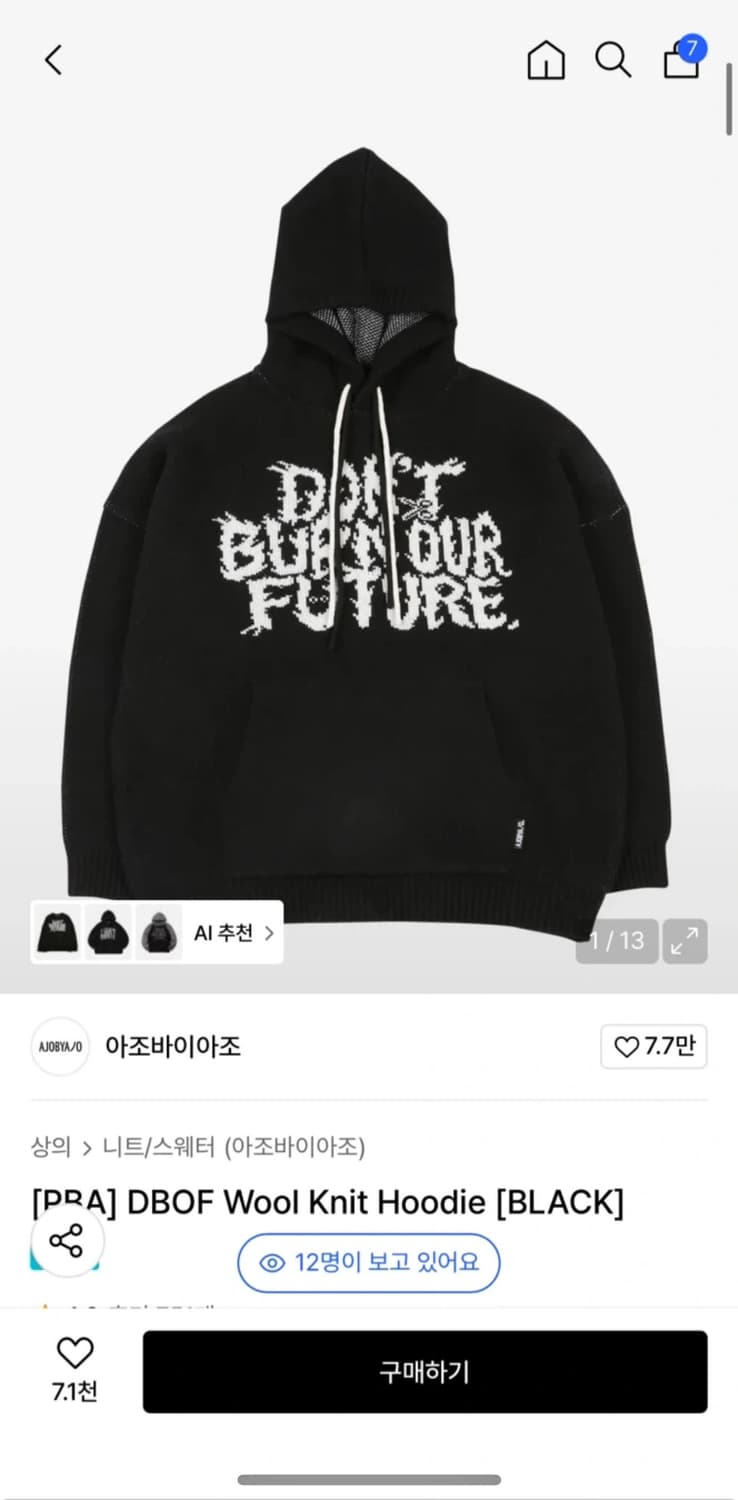Open the 상의 category breadcrumb chevron

coord(87,1148)
